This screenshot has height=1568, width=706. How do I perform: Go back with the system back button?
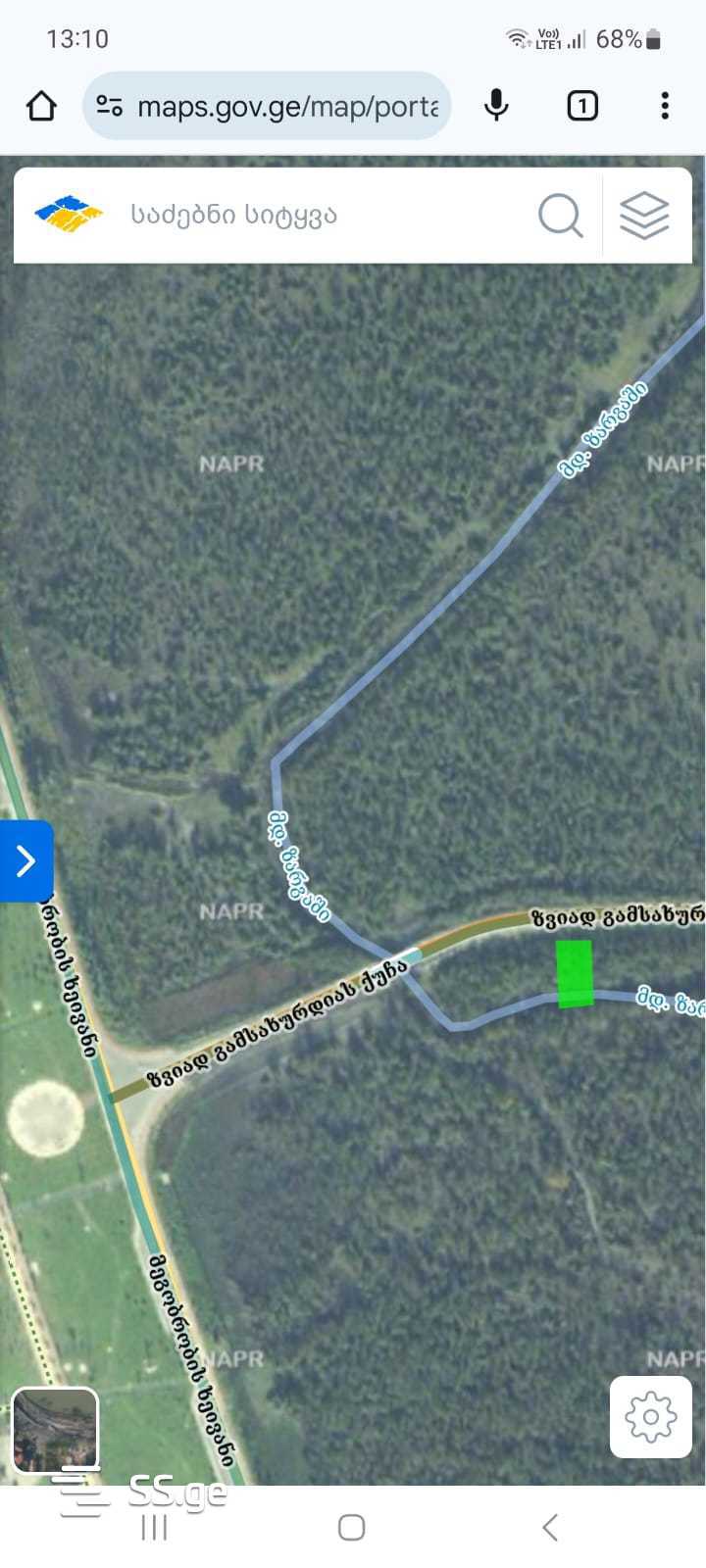tap(550, 1527)
